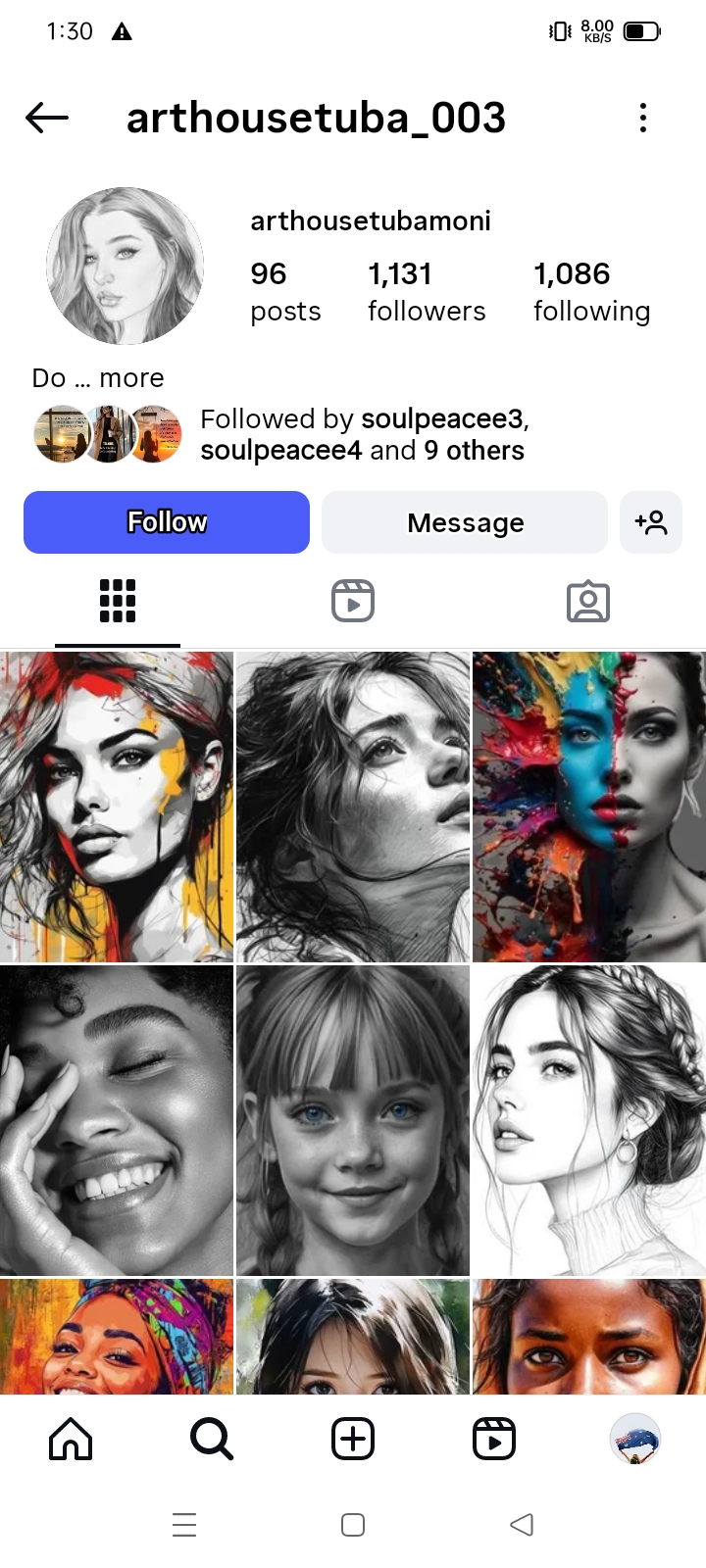Switch to the tagged photos tab
Image resolution: width=706 pixels, height=1568 pixels.
(x=588, y=601)
